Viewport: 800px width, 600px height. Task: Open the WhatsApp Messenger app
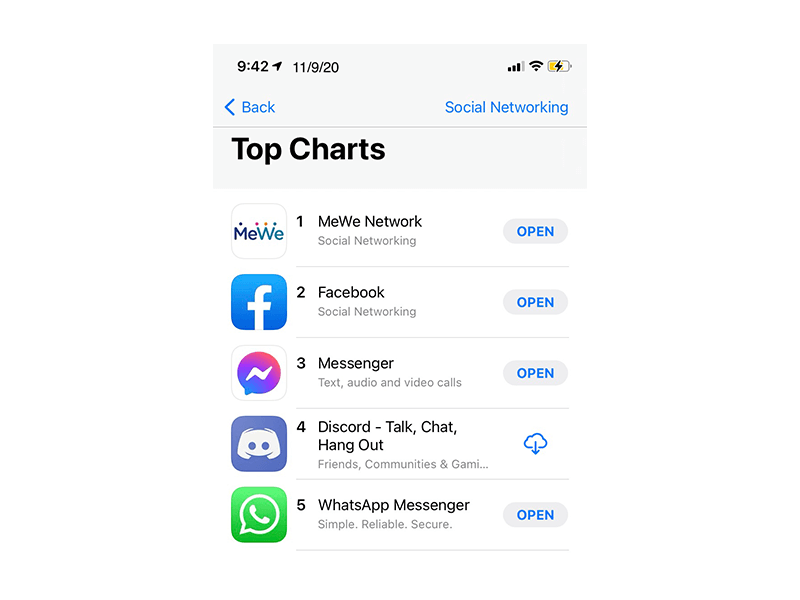click(535, 515)
